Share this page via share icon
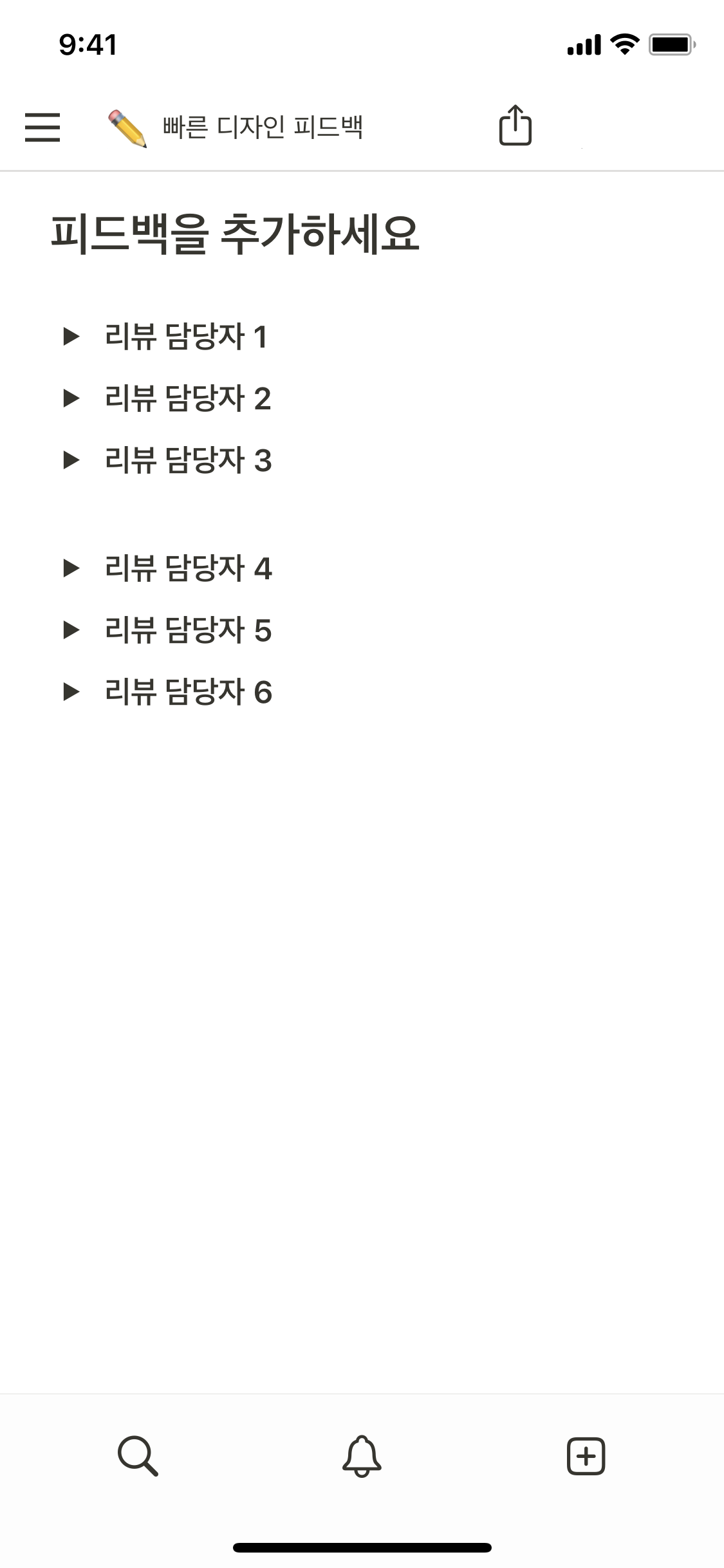The height and width of the screenshot is (1568, 724). (515, 126)
